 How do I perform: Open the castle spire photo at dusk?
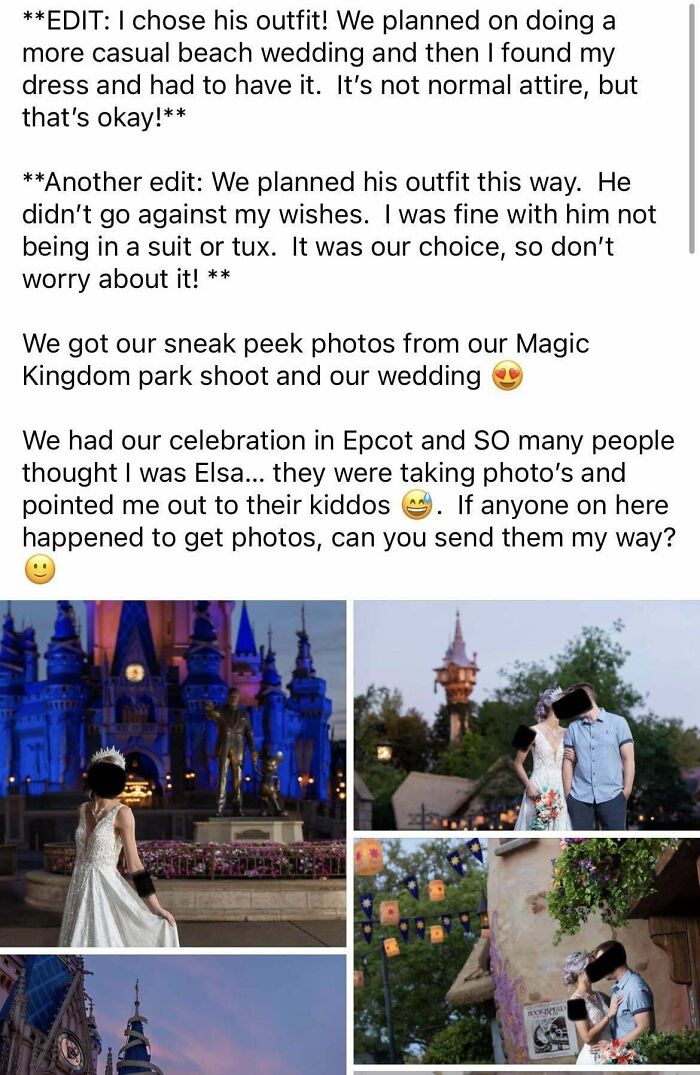point(173,1015)
